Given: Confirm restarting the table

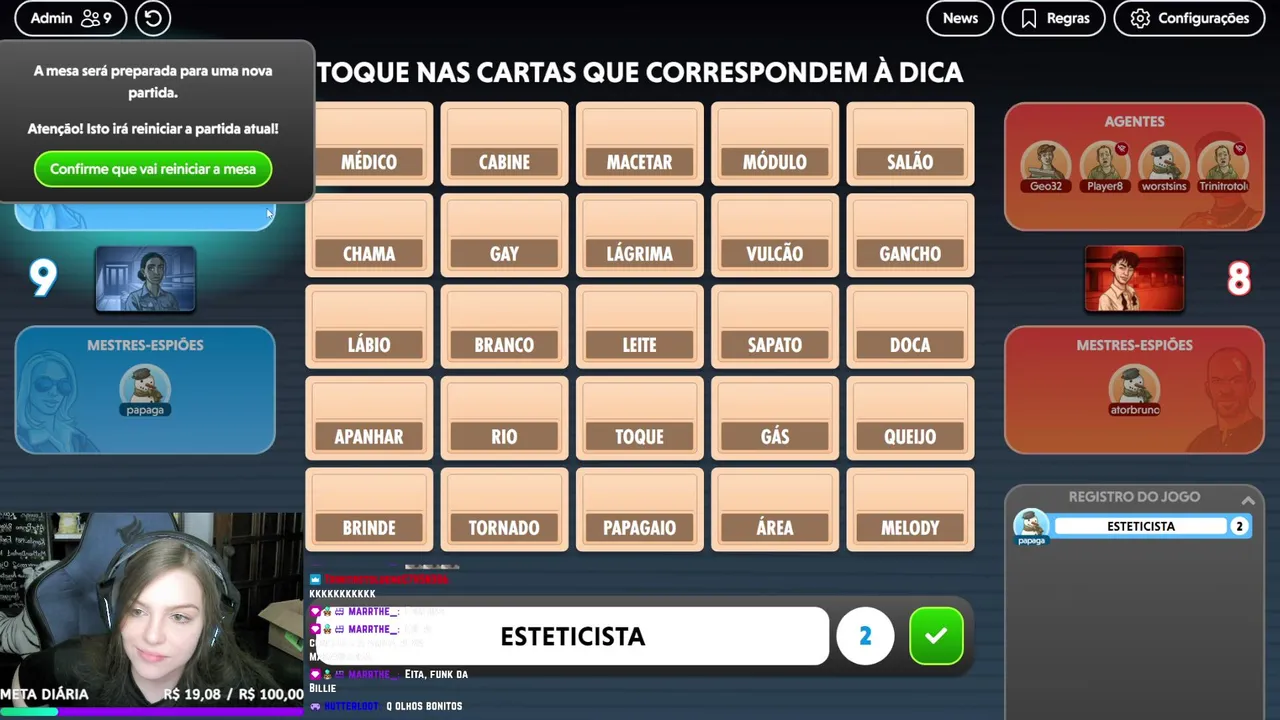Looking at the screenshot, I should [153, 169].
